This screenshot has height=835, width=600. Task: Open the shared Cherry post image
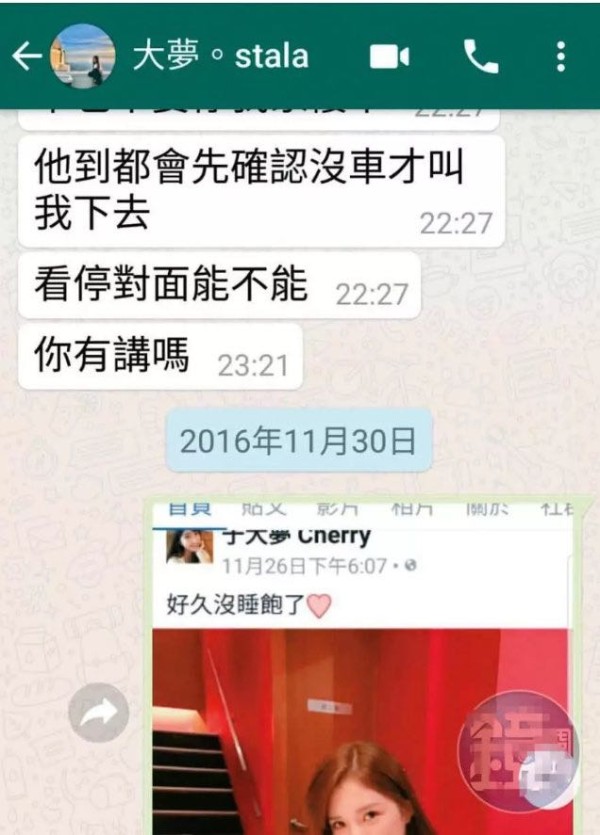[361, 700]
